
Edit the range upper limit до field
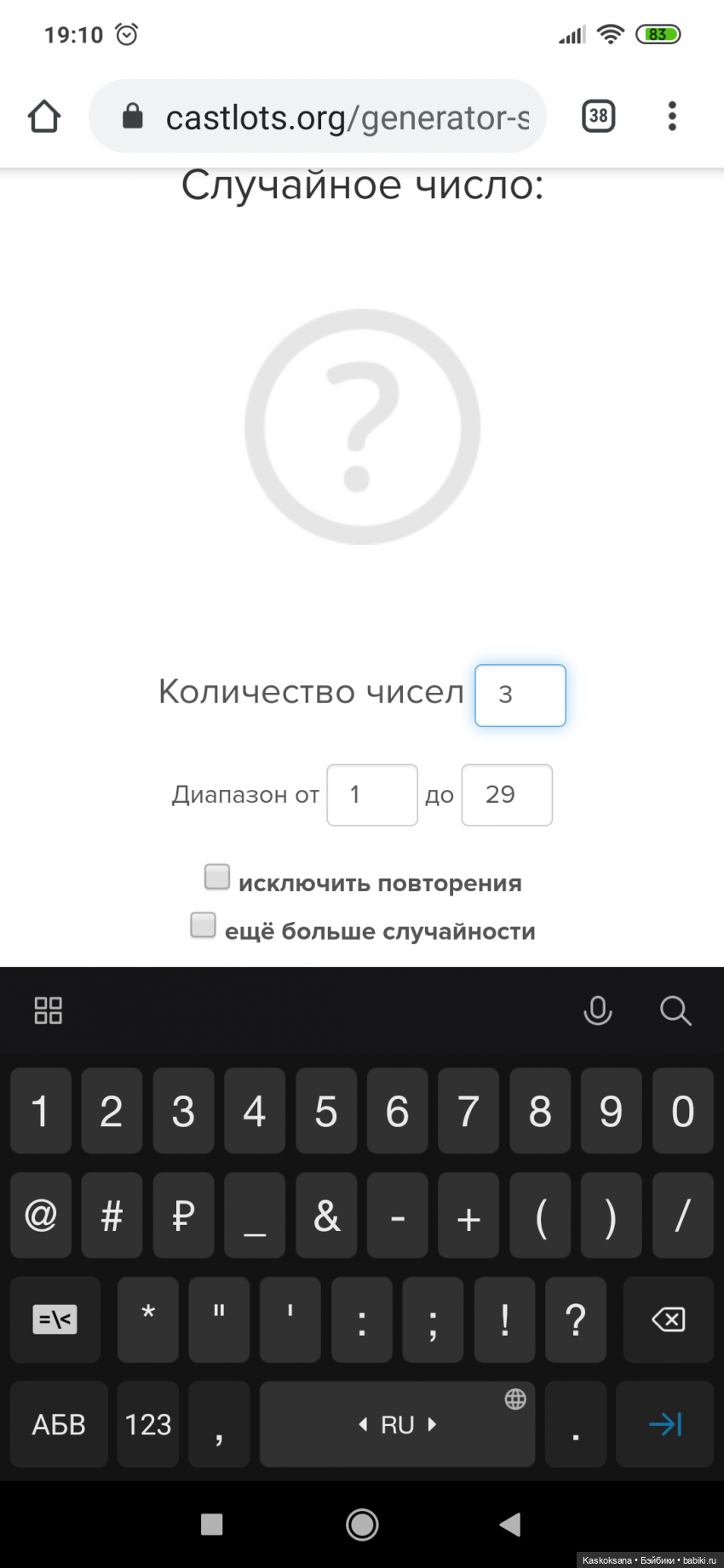tap(507, 794)
